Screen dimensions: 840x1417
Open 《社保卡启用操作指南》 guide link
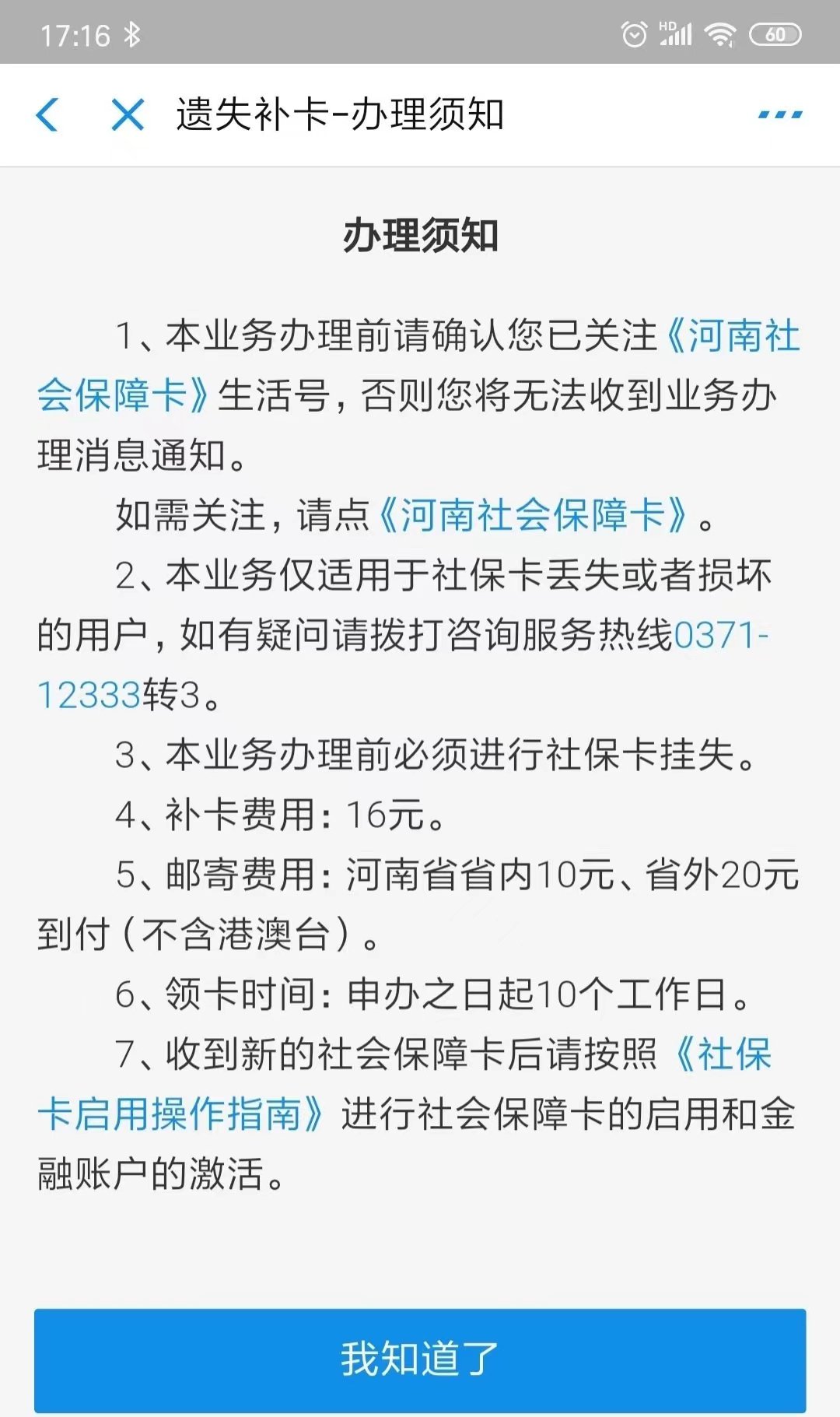180,1114
